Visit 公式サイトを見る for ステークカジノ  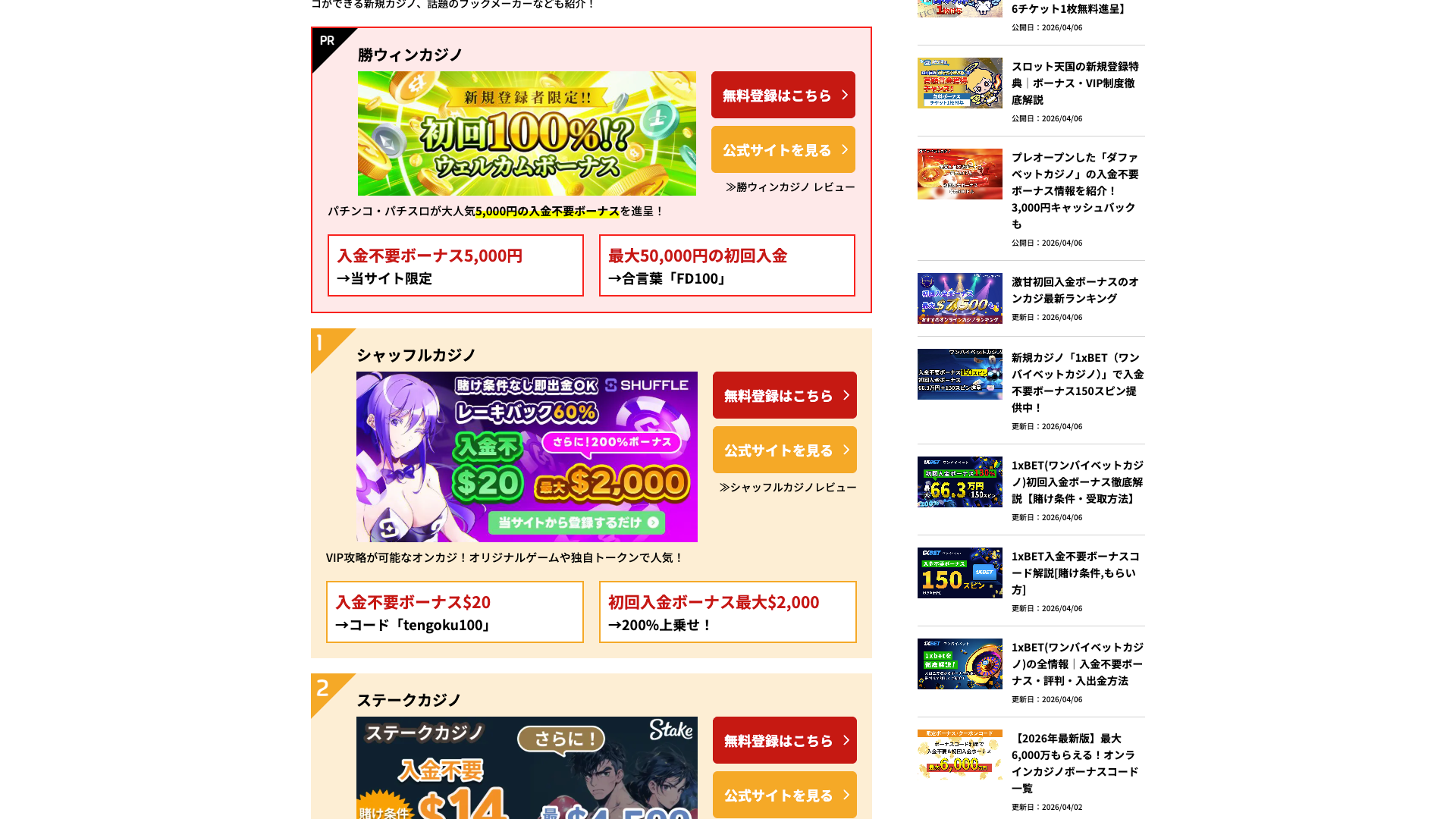(784, 795)
